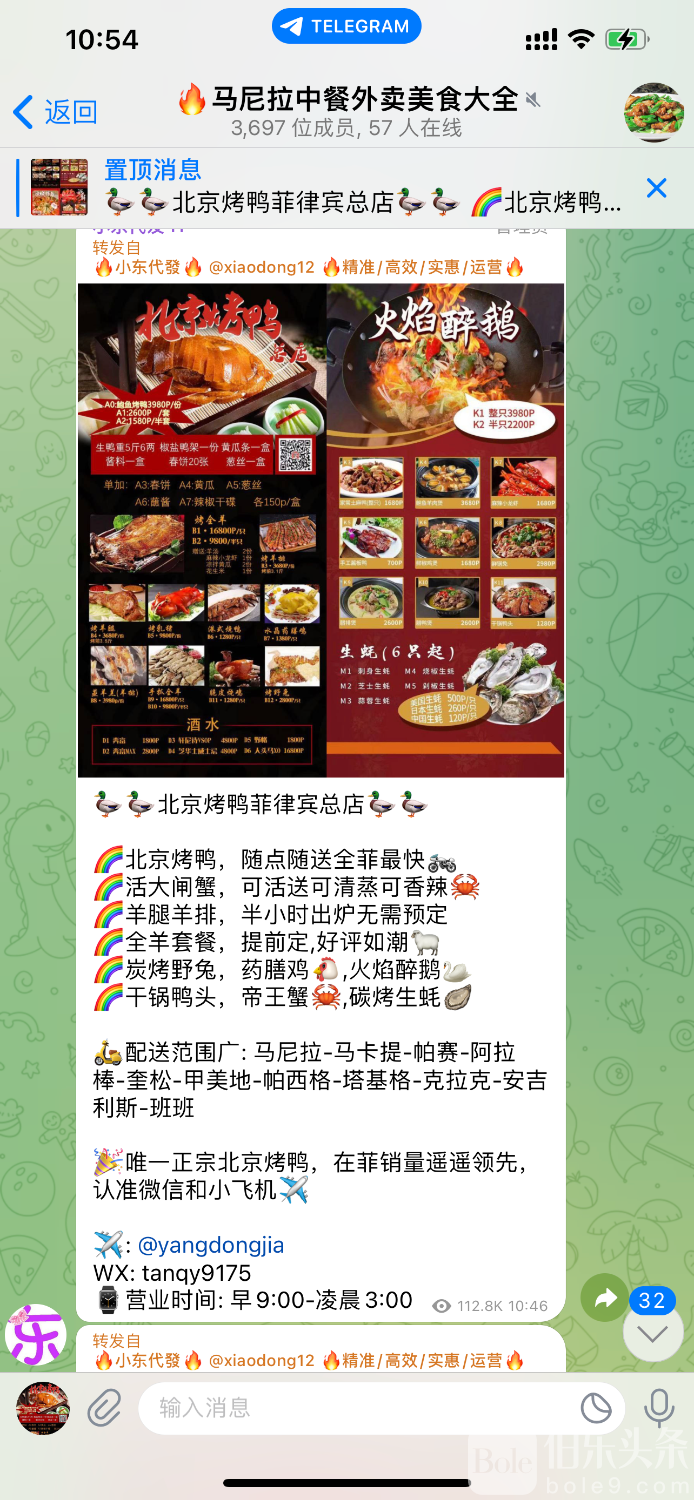Jump to latest unread messages
Screen dimensions: 694x1500
click(x=652, y=1333)
